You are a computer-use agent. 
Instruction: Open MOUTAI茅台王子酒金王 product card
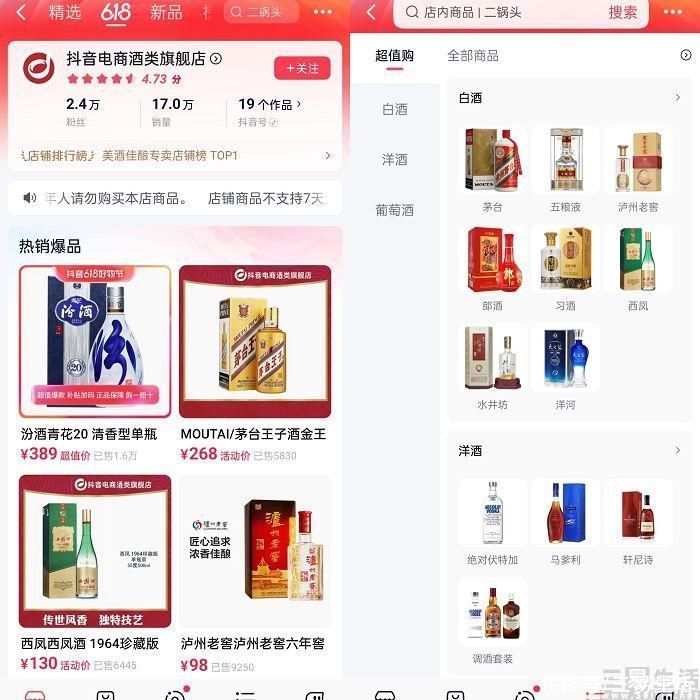click(x=255, y=342)
